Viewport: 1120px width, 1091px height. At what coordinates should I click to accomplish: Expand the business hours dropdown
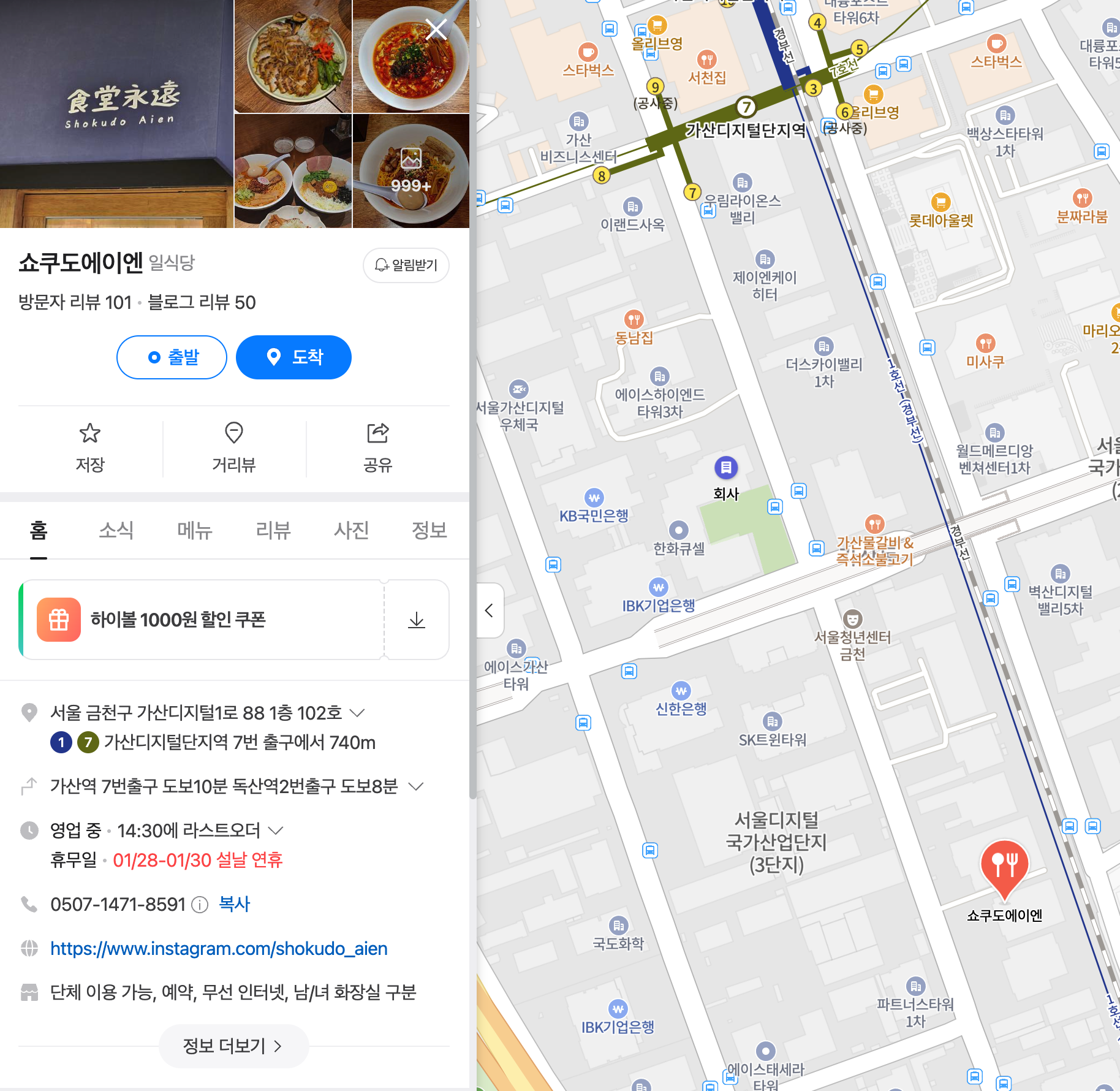[x=276, y=831]
